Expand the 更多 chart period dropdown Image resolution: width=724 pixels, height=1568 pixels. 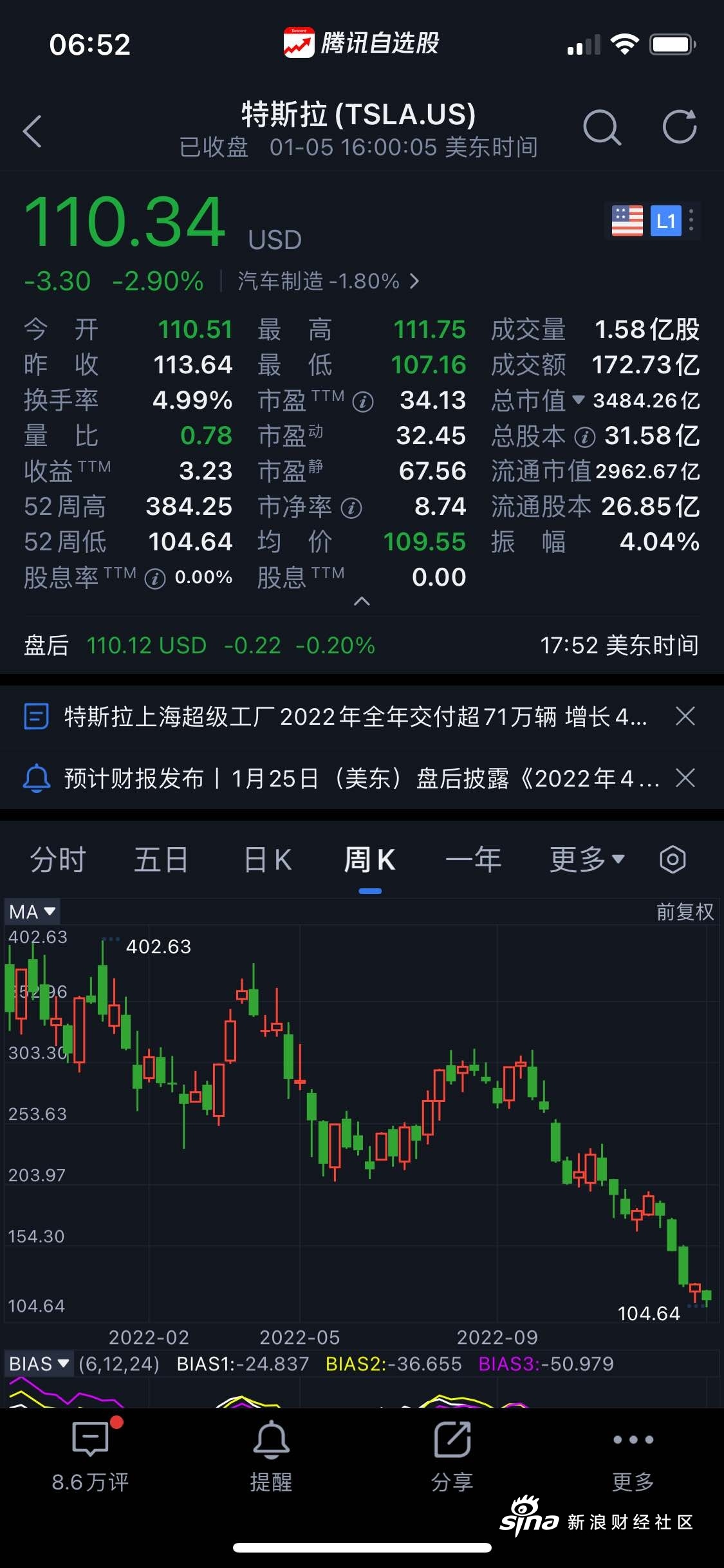pos(587,860)
